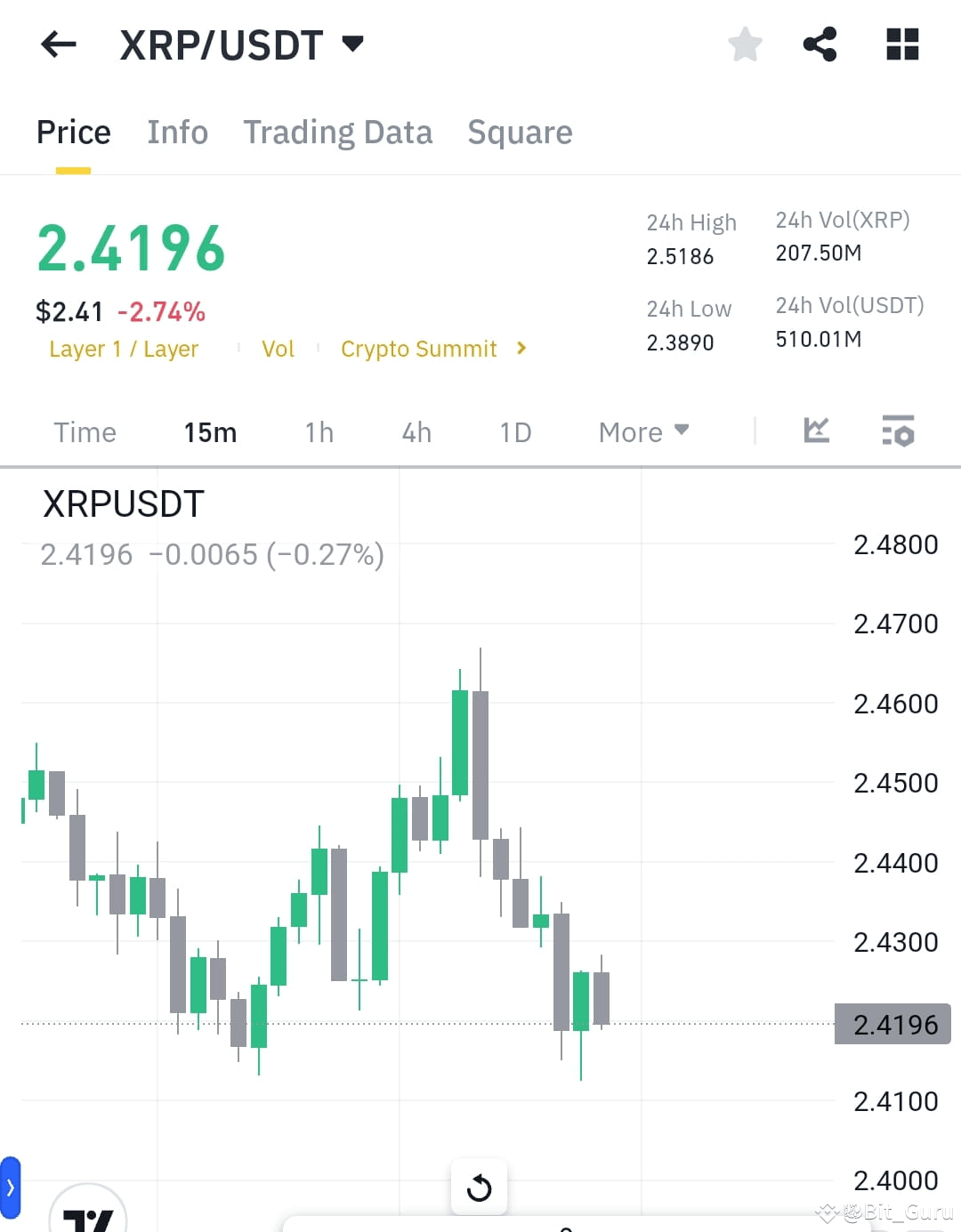Expand the More intervals dropdown
Viewport: 961px width, 1232px height.
click(642, 431)
